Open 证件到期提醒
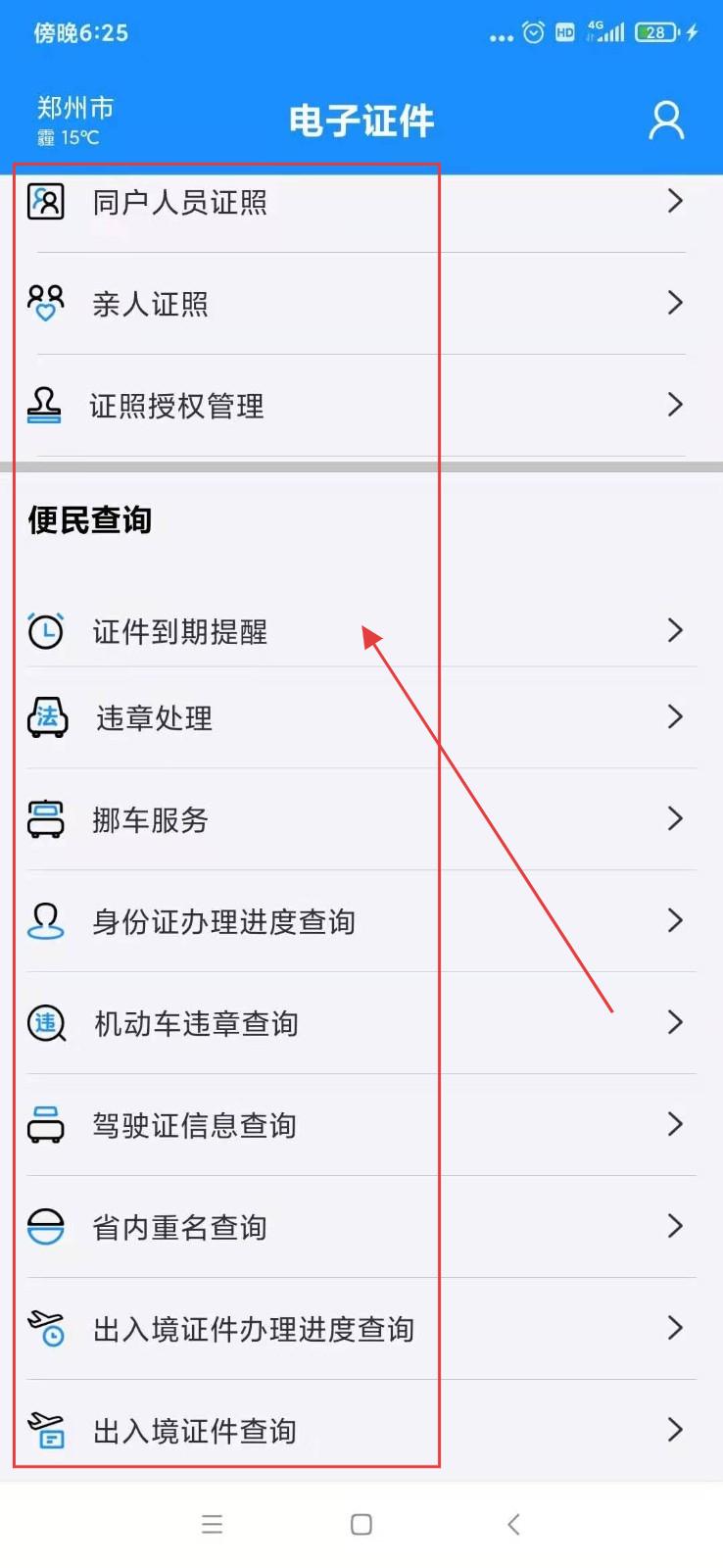Image resolution: width=723 pixels, height=1568 pixels. pyautogui.click(x=361, y=630)
